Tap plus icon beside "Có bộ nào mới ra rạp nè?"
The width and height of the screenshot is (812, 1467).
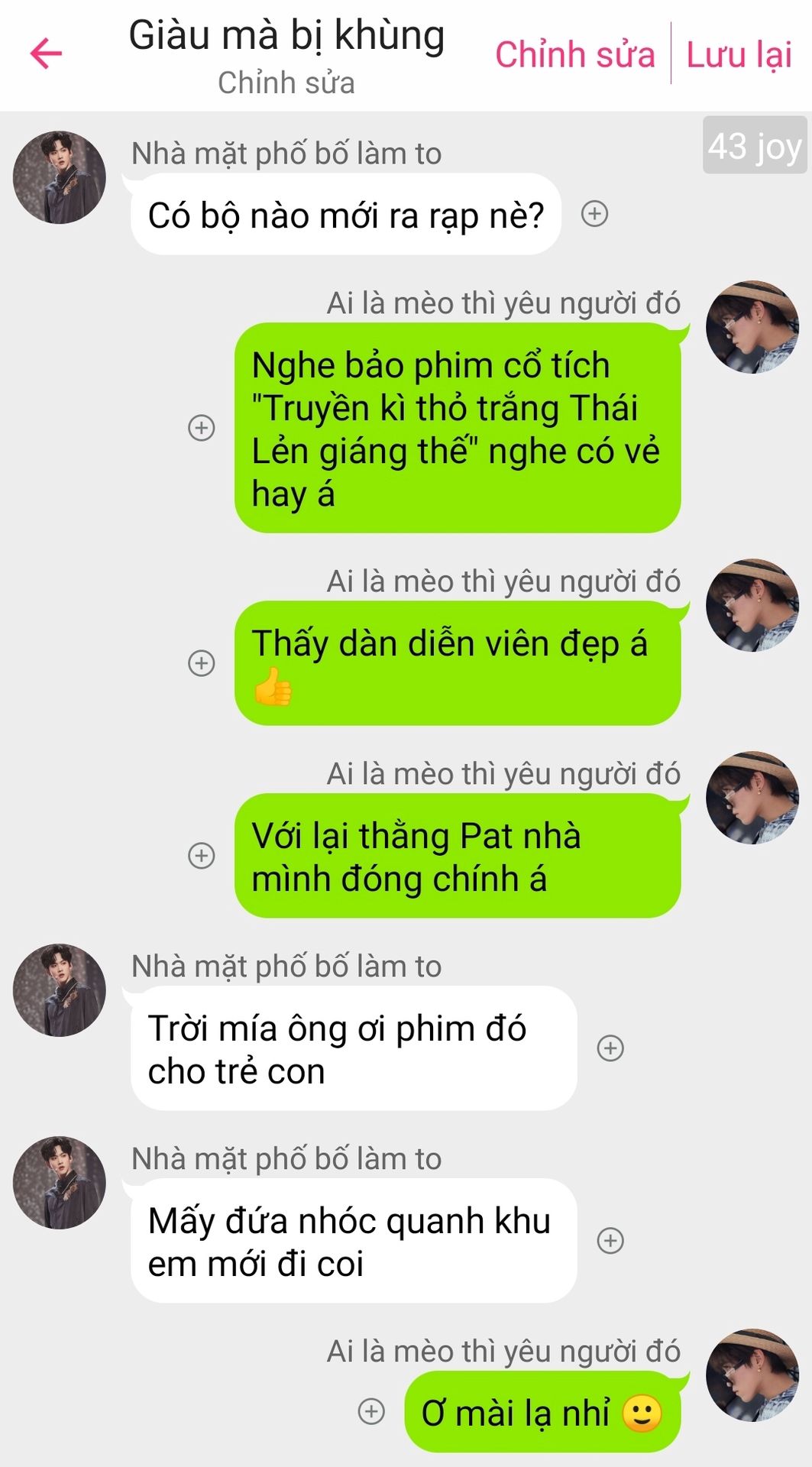[594, 214]
